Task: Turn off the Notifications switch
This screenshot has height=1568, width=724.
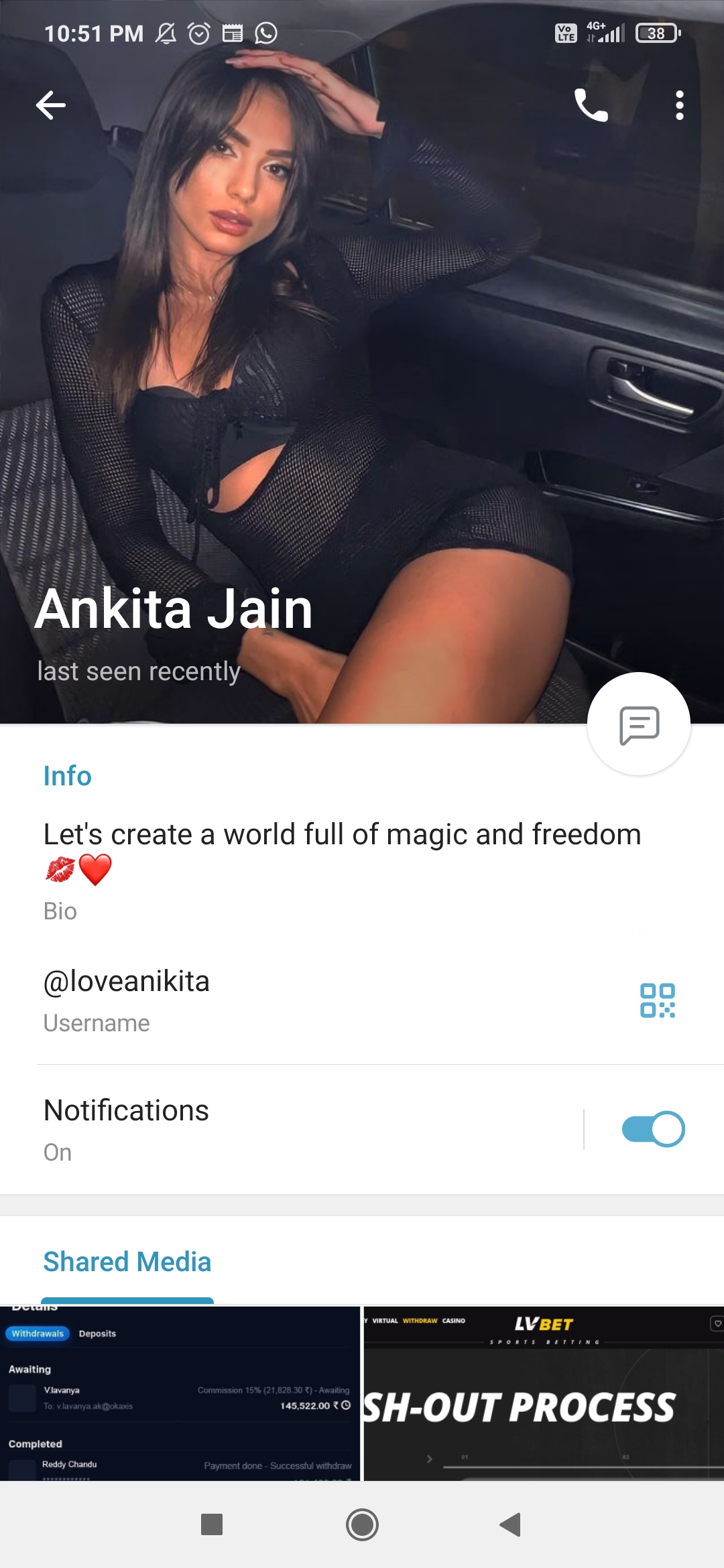Action: [x=653, y=1129]
